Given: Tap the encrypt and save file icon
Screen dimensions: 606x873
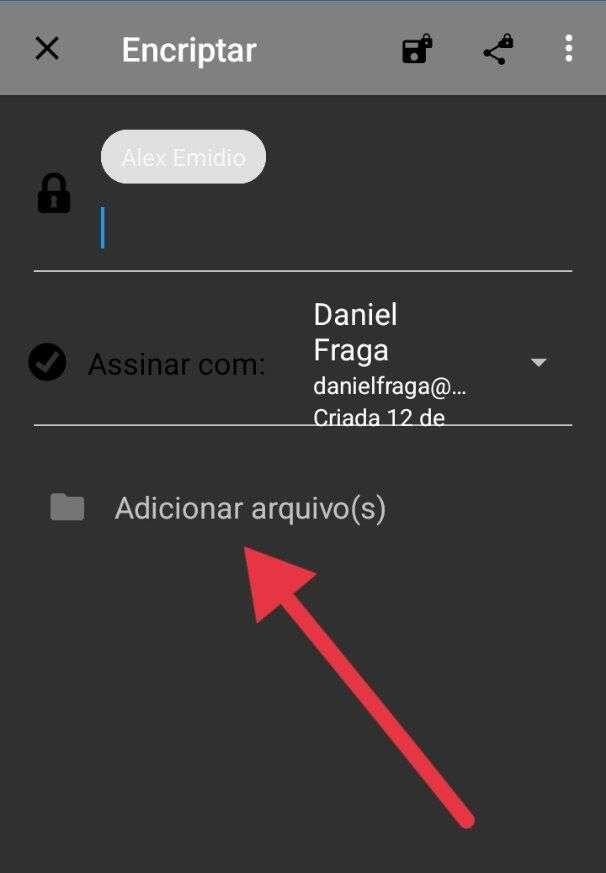Looking at the screenshot, I should click(x=417, y=48).
